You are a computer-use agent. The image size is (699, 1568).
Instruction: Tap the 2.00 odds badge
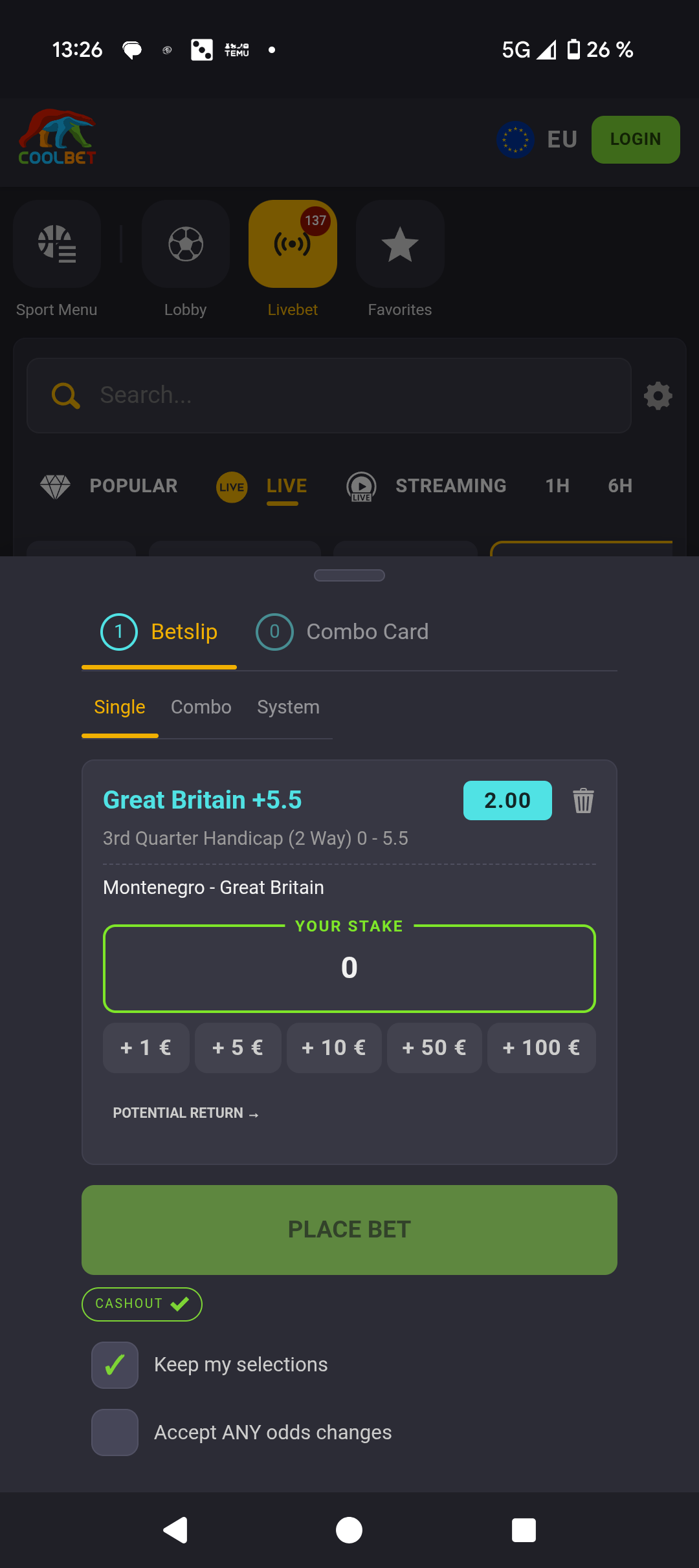click(507, 801)
